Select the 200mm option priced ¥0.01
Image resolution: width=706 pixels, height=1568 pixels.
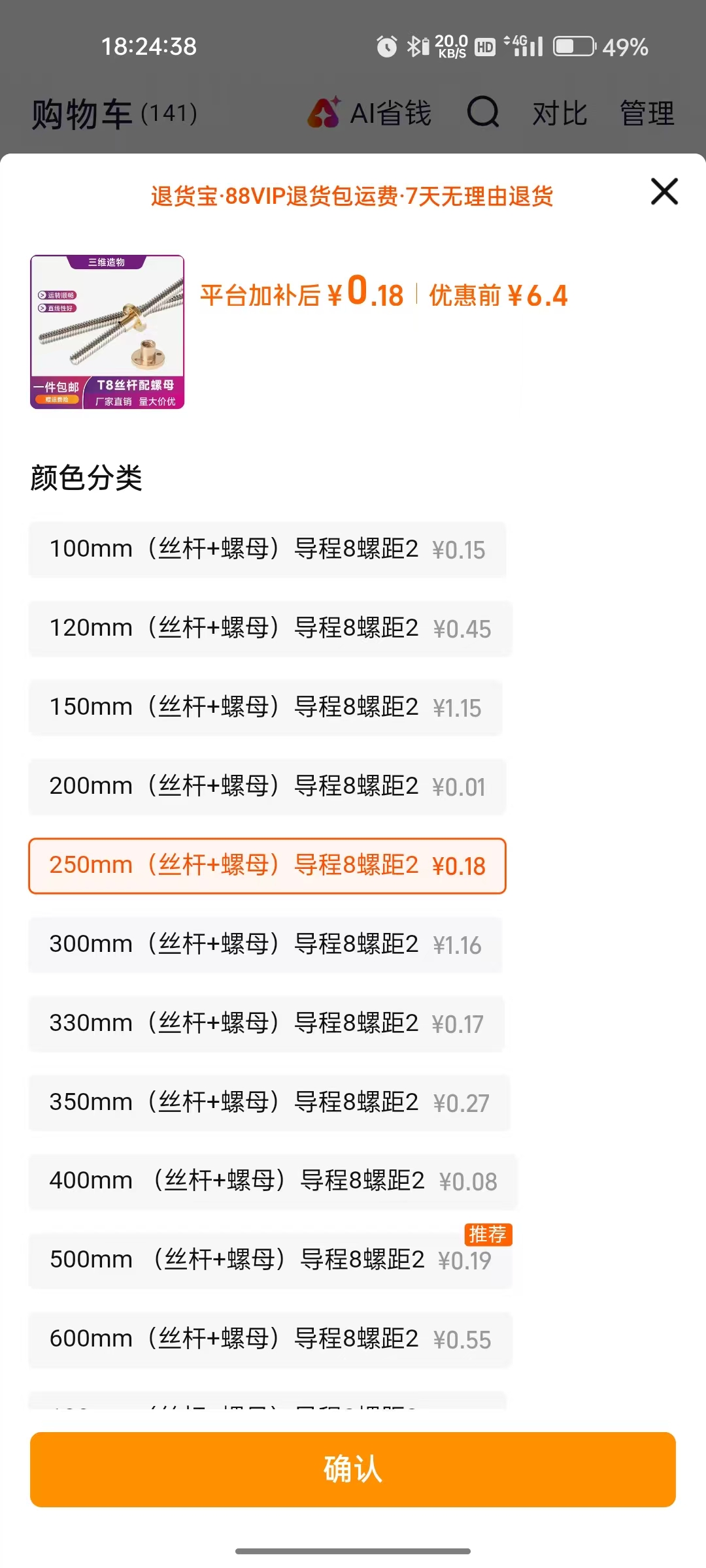[267, 787]
